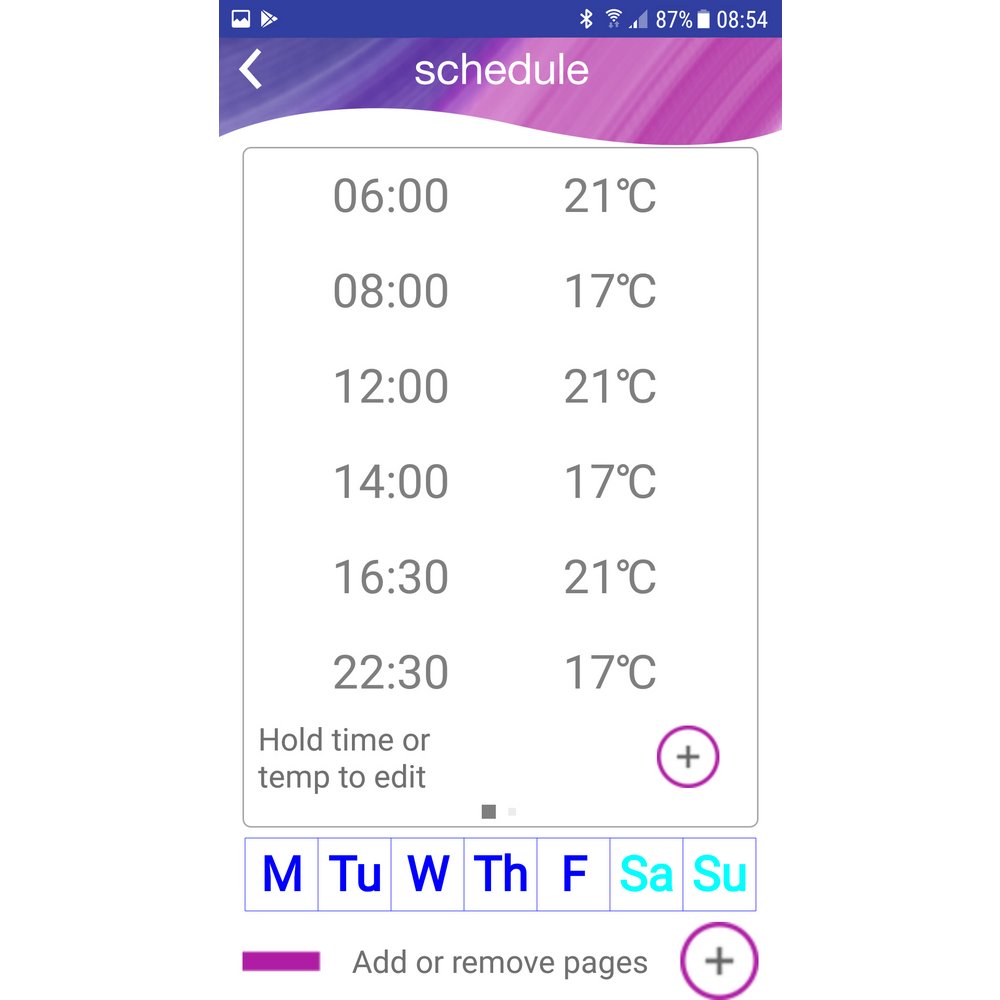Toggle Friday in the day selector
The width and height of the screenshot is (1000, 1000).
[x=574, y=875]
